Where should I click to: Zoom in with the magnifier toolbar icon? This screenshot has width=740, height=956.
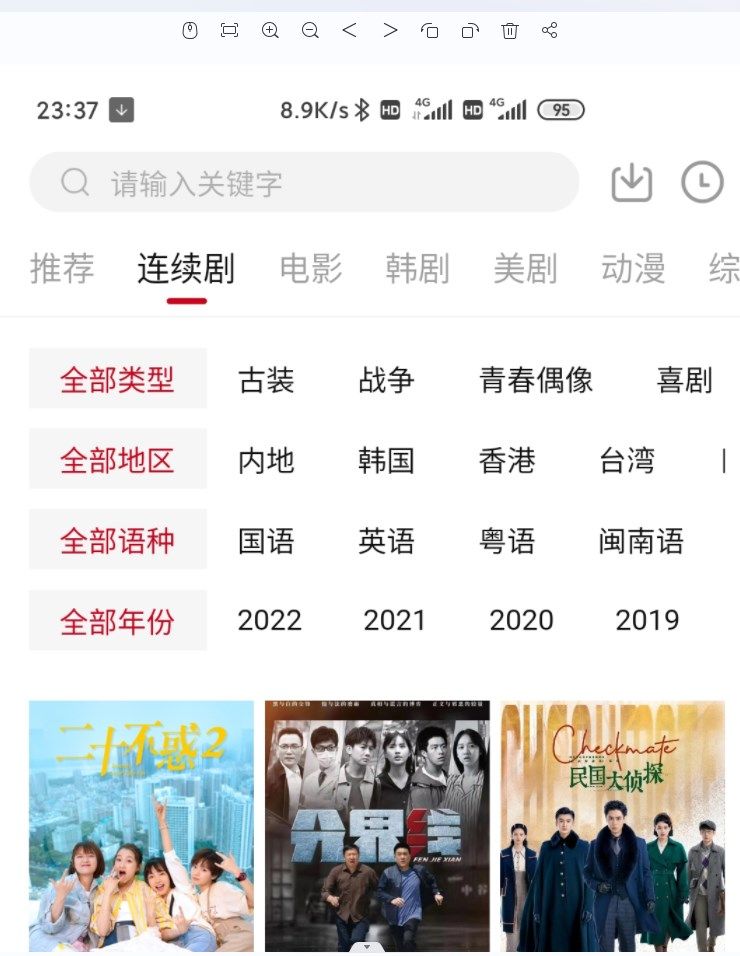(x=270, y=31)
